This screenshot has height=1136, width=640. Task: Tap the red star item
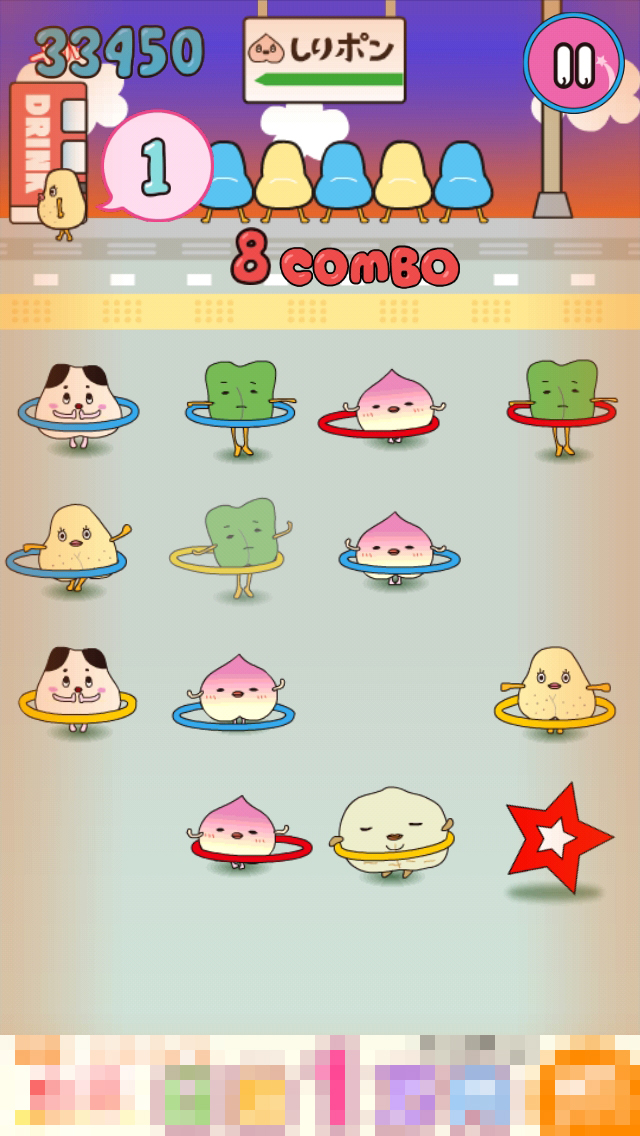(x=555, y=836)
